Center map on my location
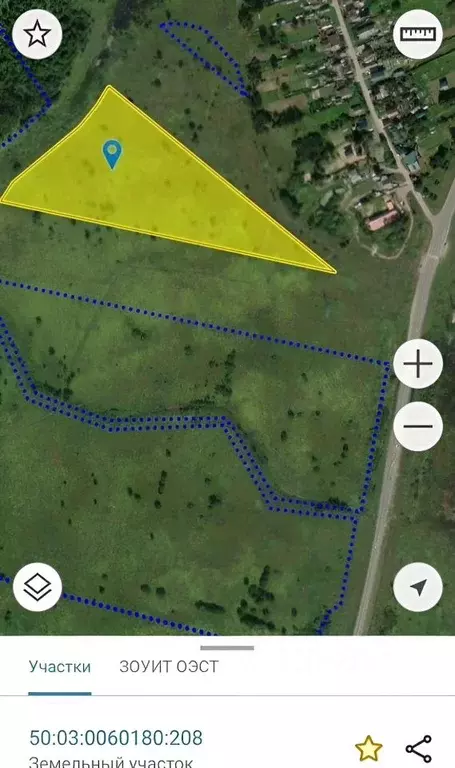 coord(418,587)
